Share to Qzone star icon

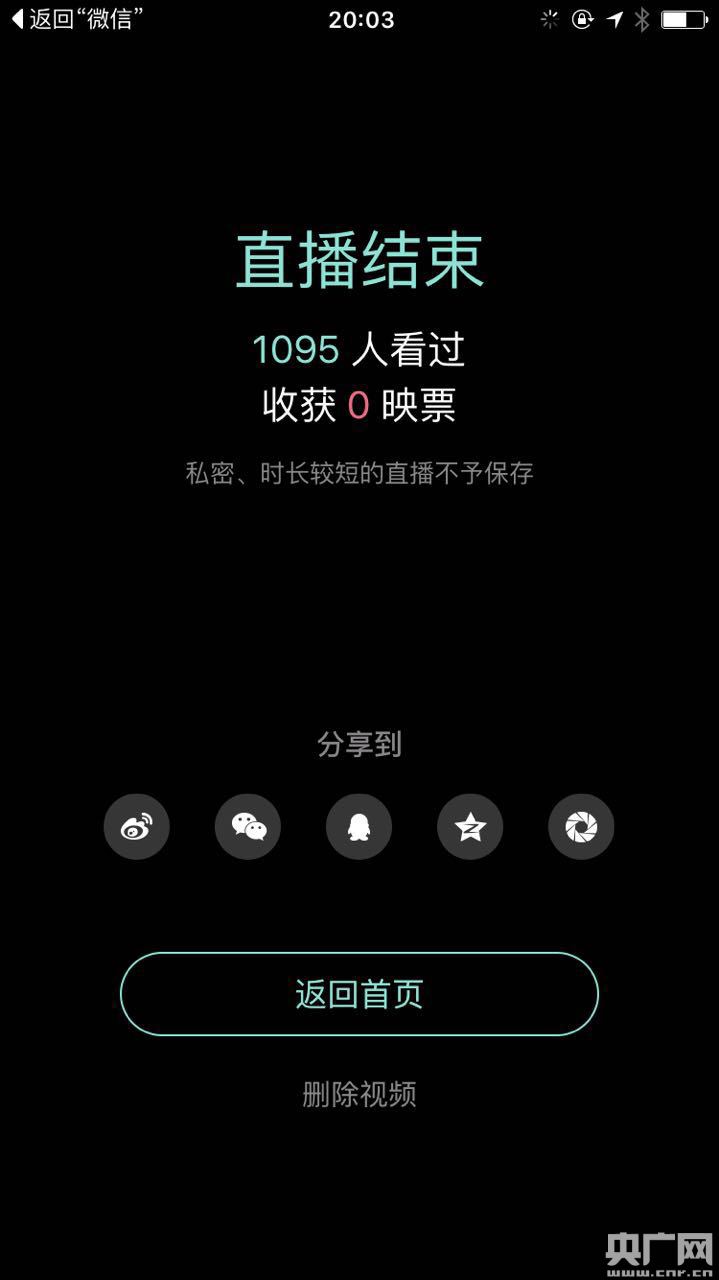470,827
